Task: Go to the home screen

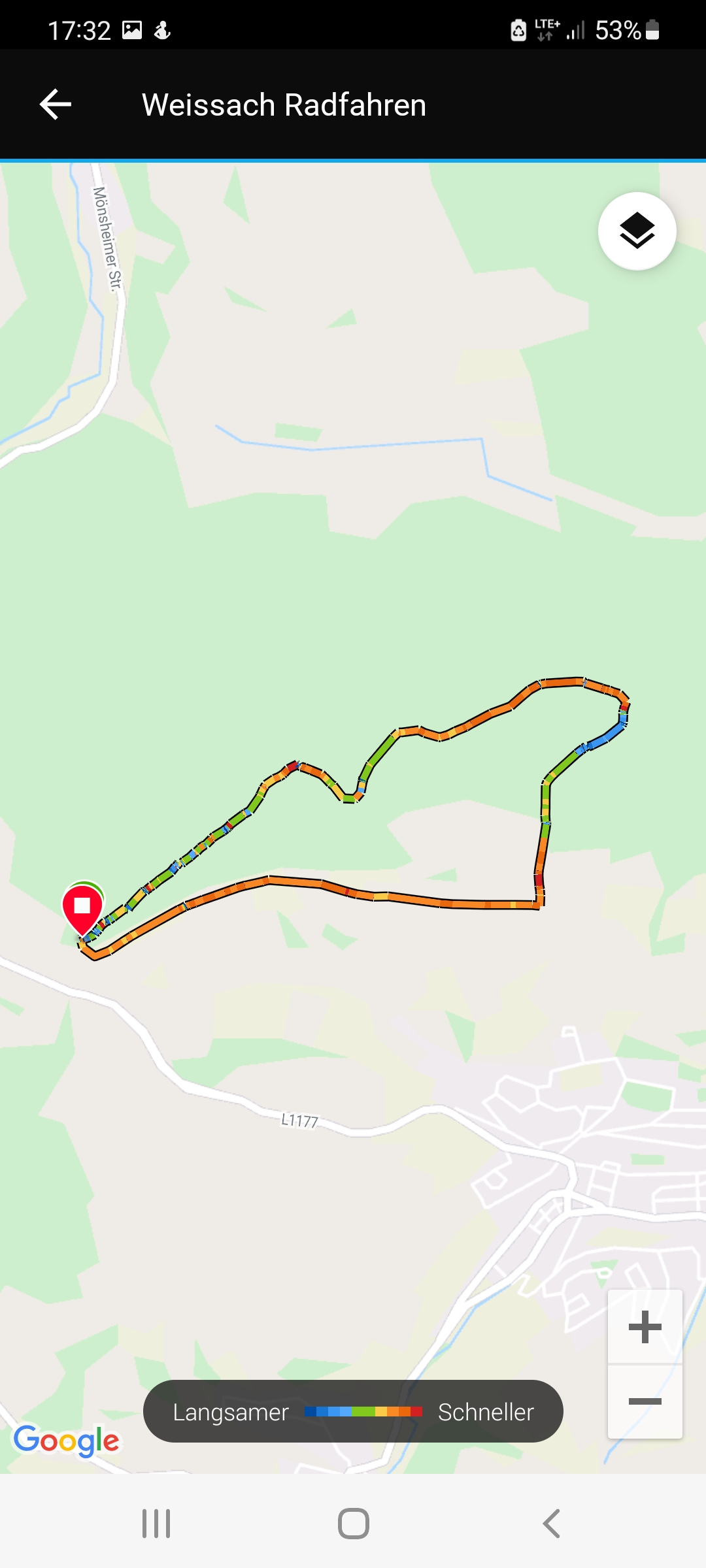Action: click(x=353, y=1524)
